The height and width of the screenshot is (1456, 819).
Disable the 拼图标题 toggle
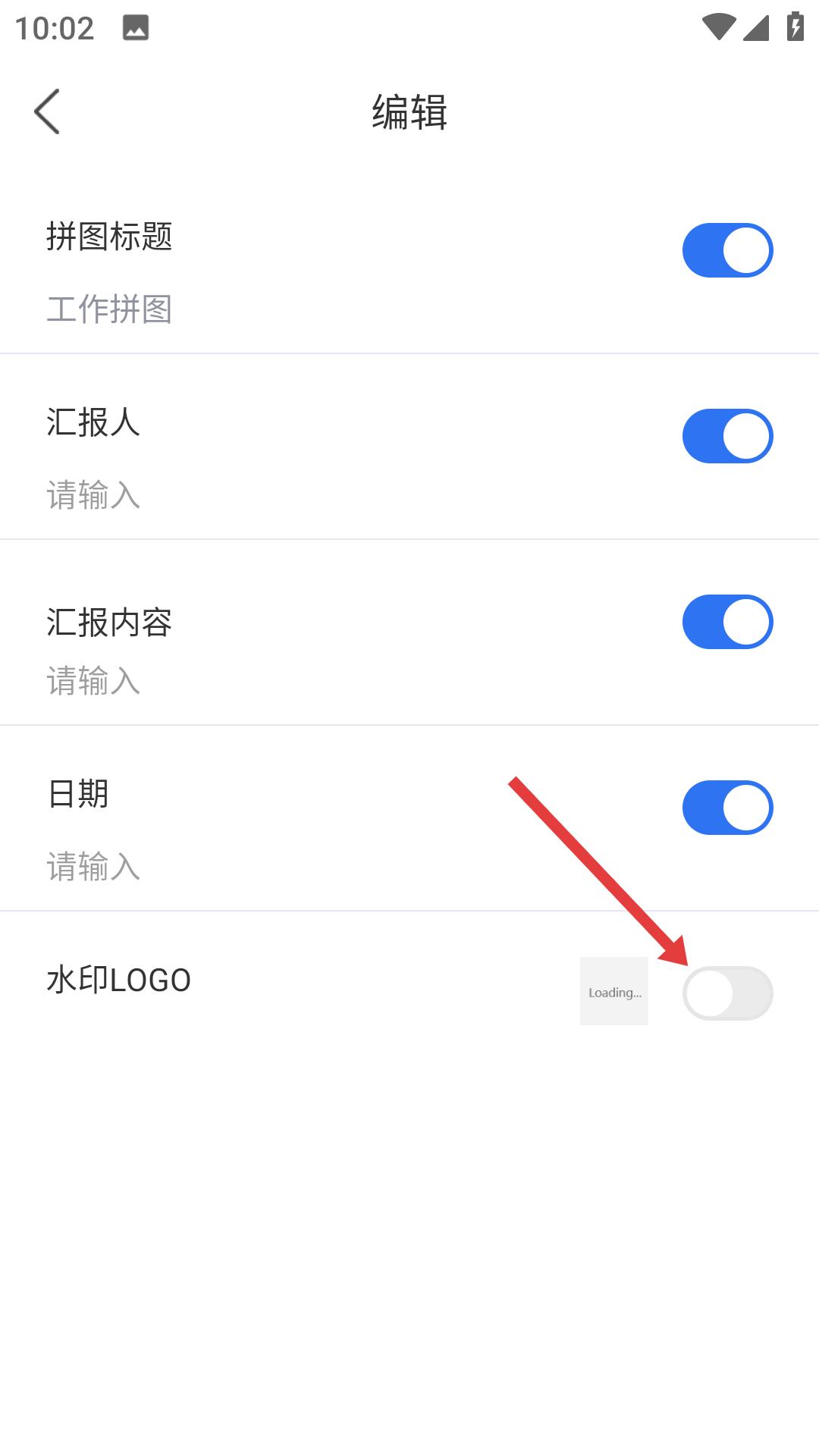coord(728,250)
